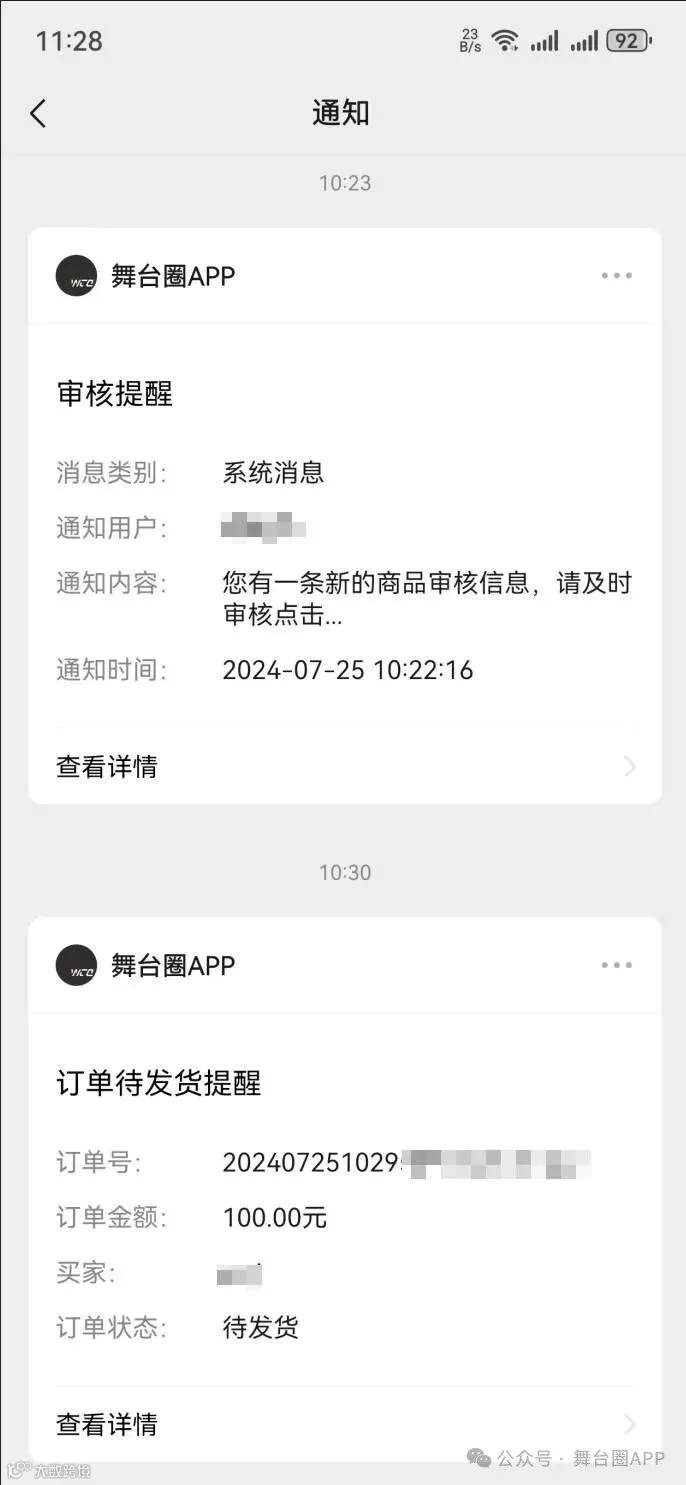Viewport: 686px width, 1485px height.
Task: Tap the 审核提醒 notification card
Action: click(345, 516)
